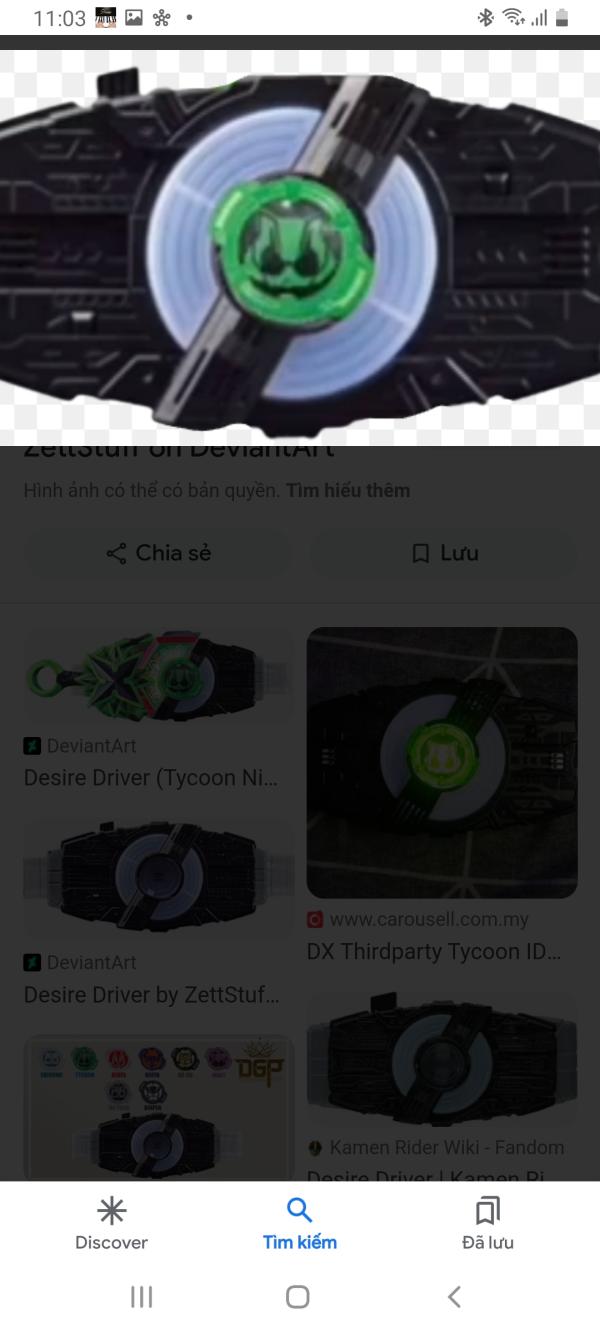The image size is (600, 1333).
Task: Switch to the Tìm kiếm tab
Action: [x=299, y=1225]
